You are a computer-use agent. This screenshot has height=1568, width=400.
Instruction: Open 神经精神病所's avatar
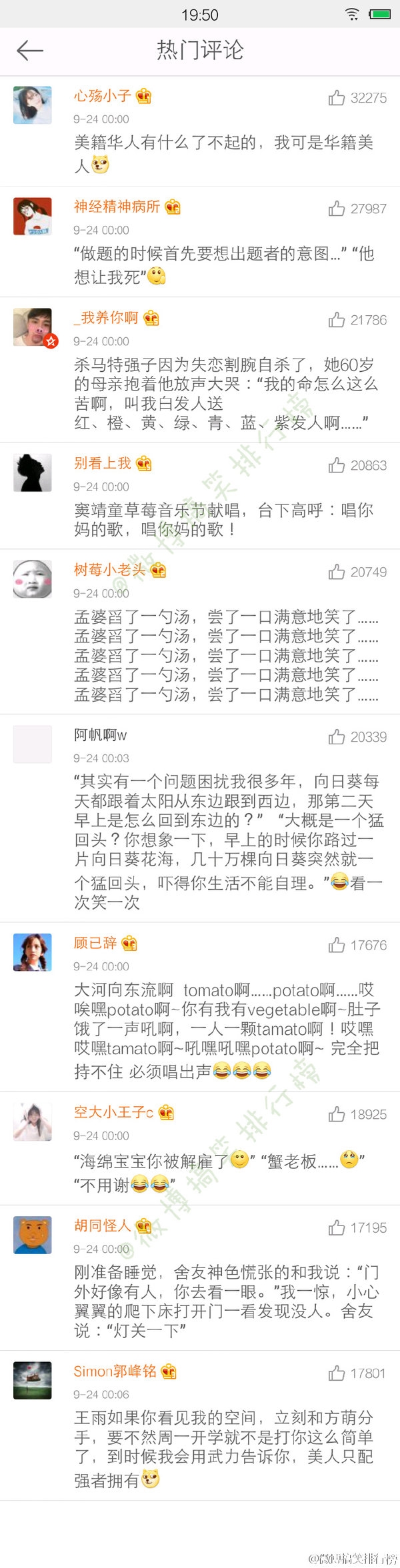click(x=33, y=216)
